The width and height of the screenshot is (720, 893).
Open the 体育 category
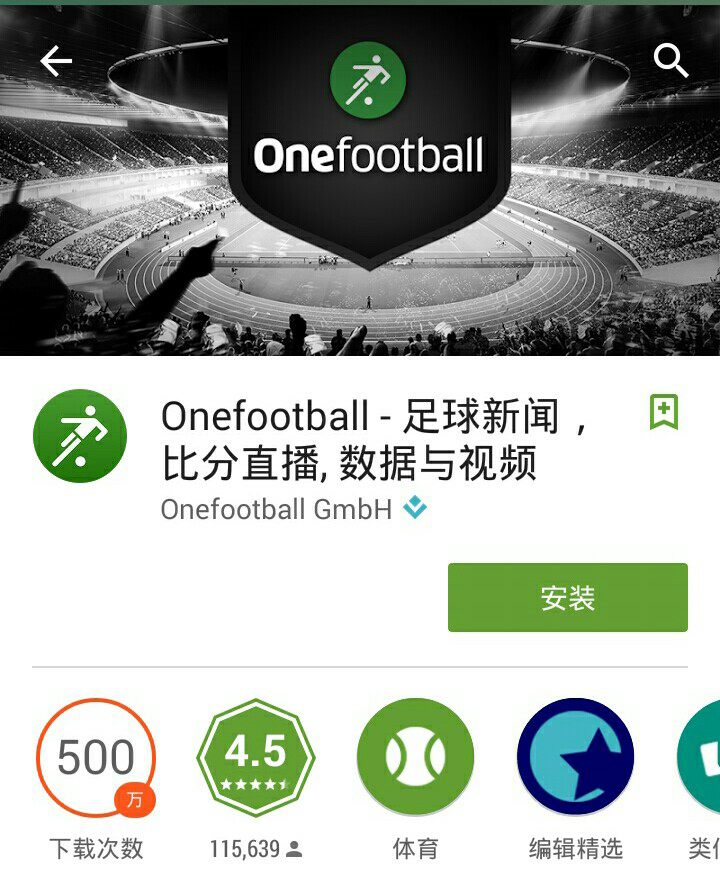(x=415, y=758)
